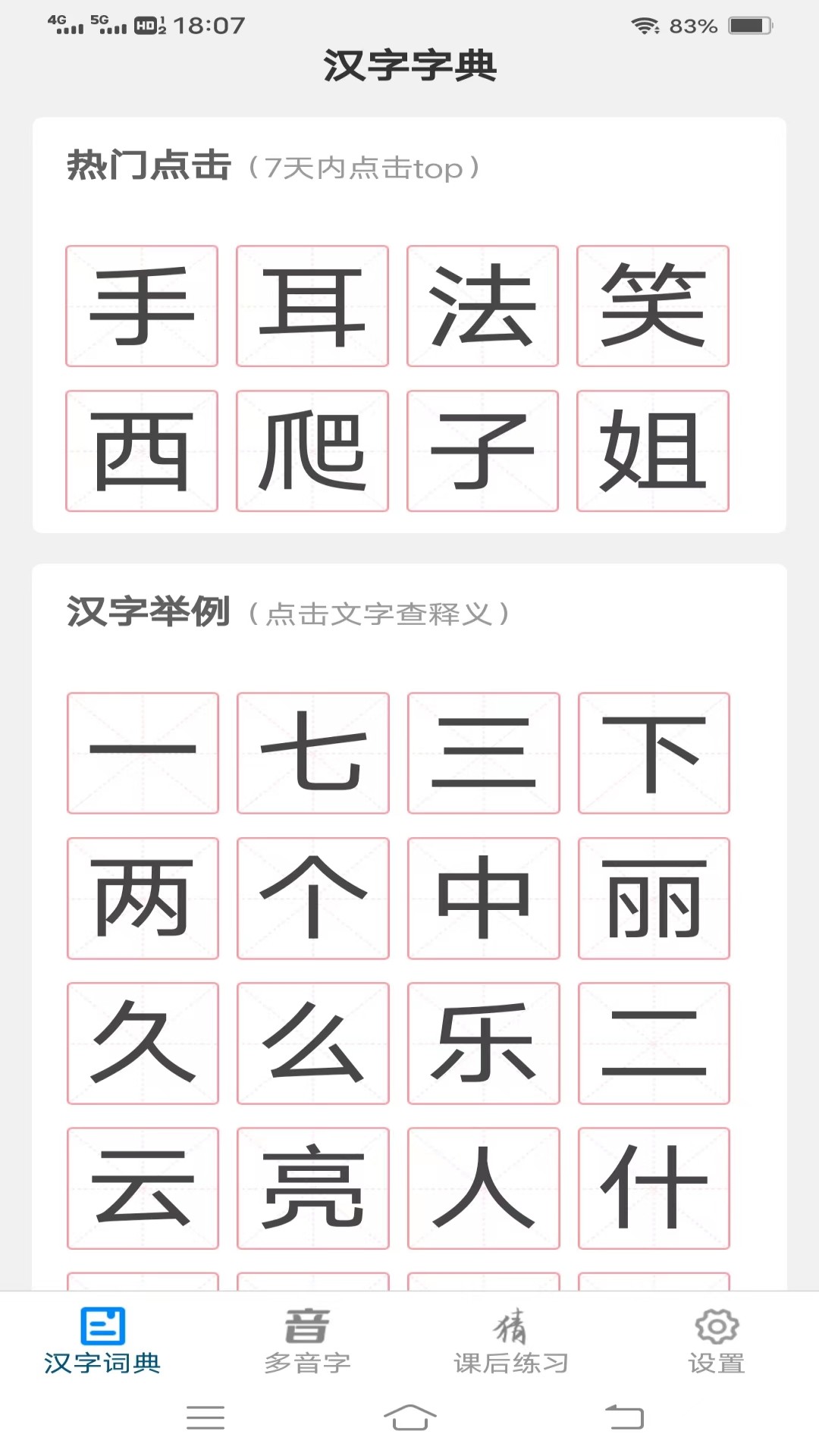The height and width of the screenshot is (1456, 819).
Task: Open the 设置 tab
Action: tap(717, 1341)
